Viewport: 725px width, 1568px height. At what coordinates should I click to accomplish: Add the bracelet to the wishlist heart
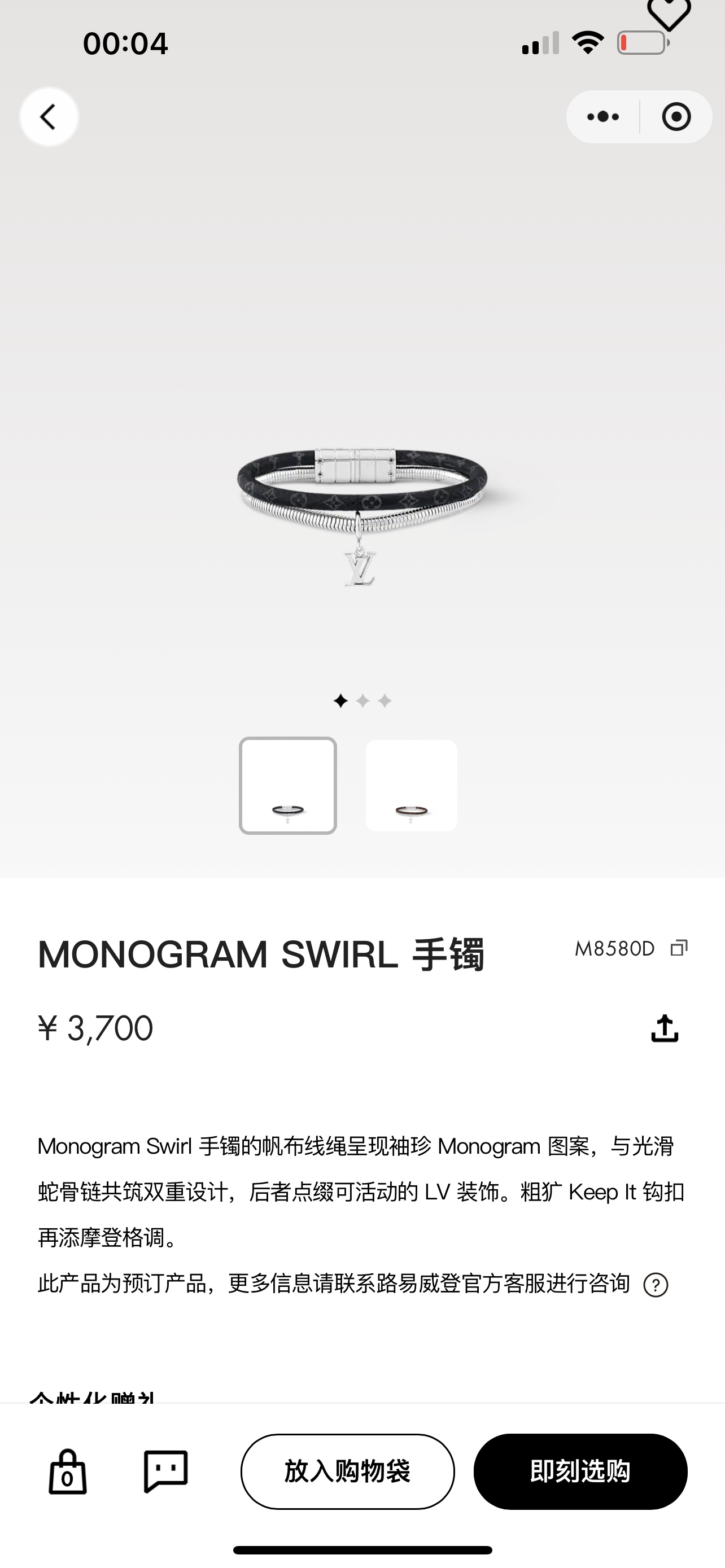pos(669,14)
